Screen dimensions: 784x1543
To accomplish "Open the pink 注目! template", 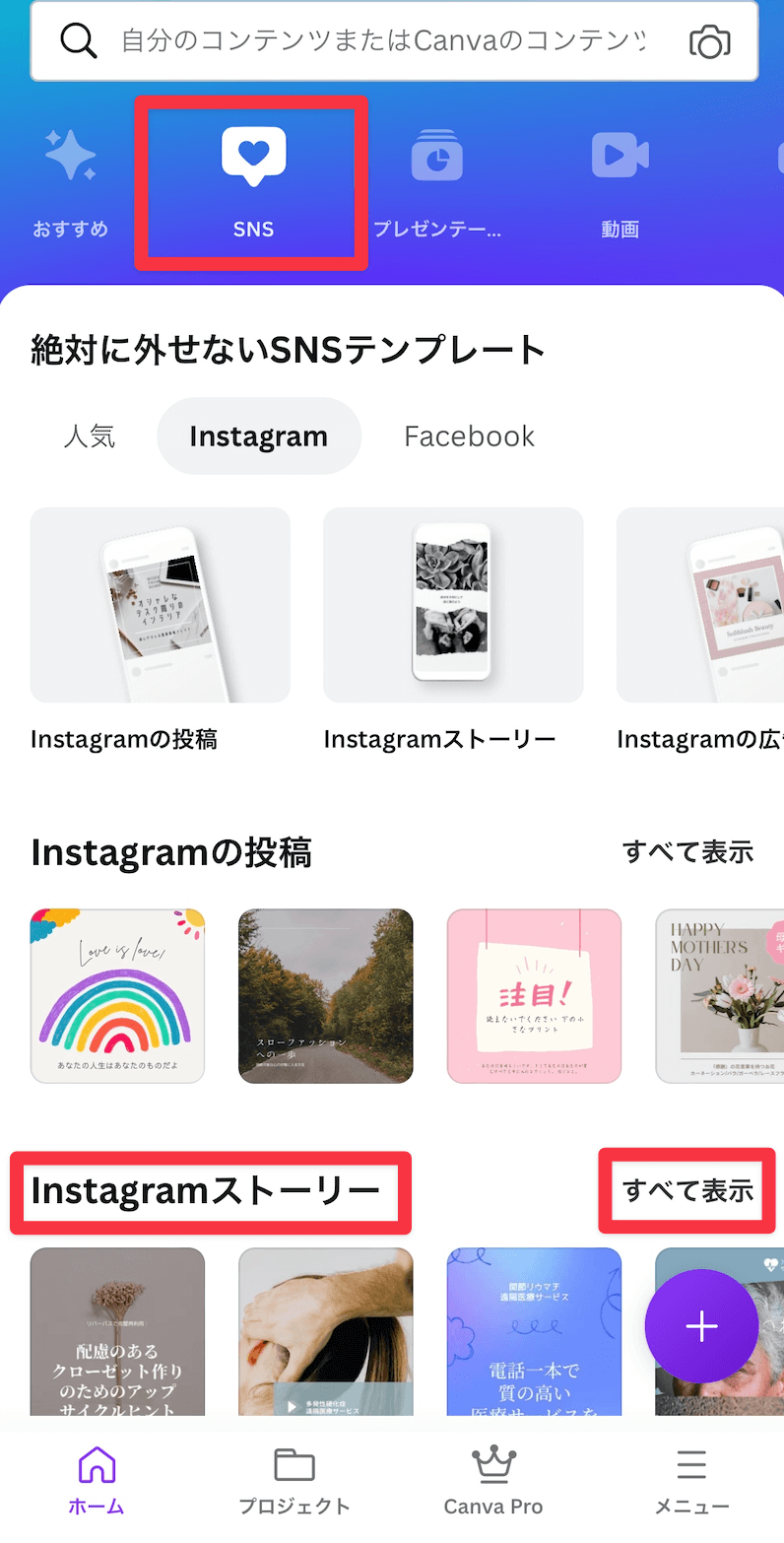I will 534,996.
